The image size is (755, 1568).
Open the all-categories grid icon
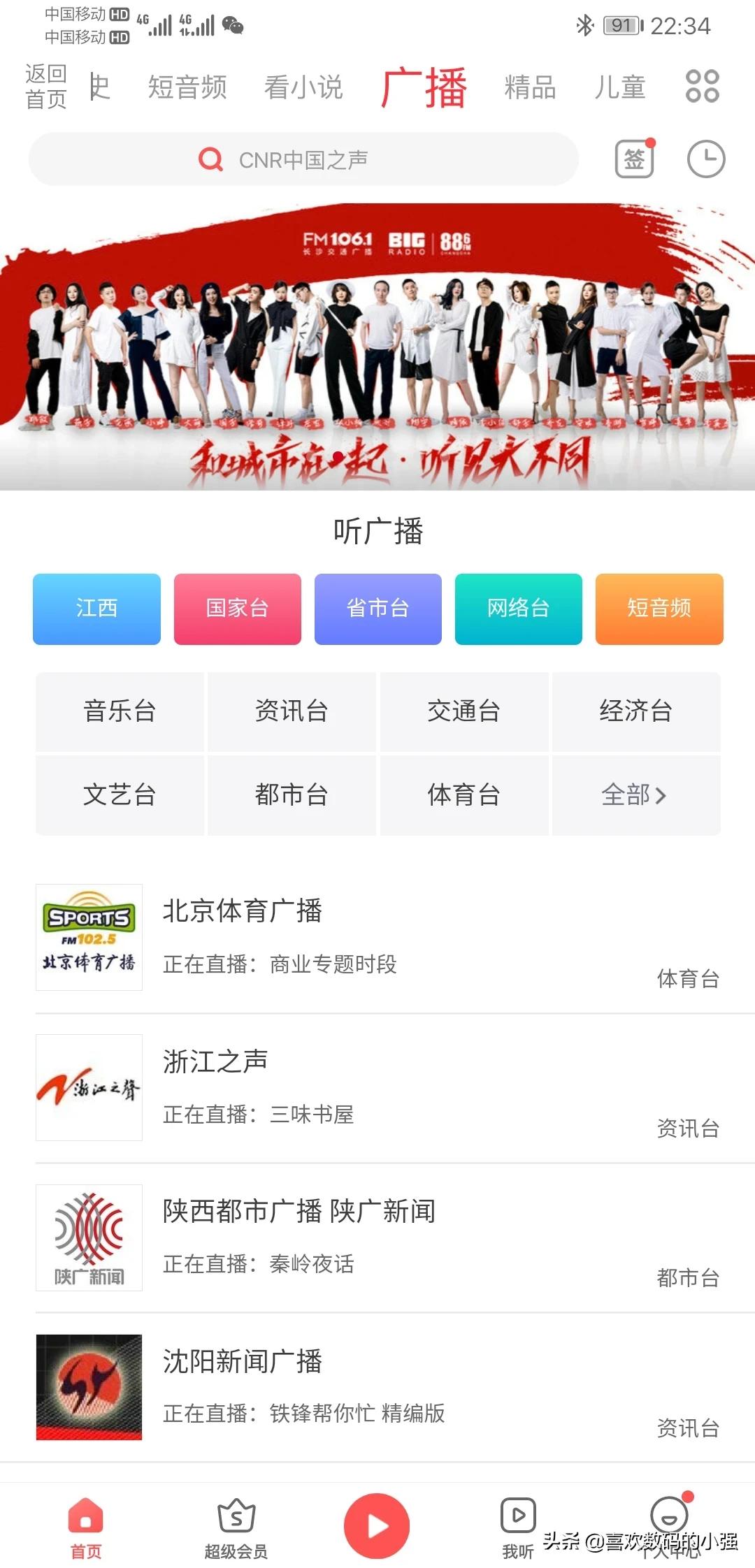click(x=702, y=87)
